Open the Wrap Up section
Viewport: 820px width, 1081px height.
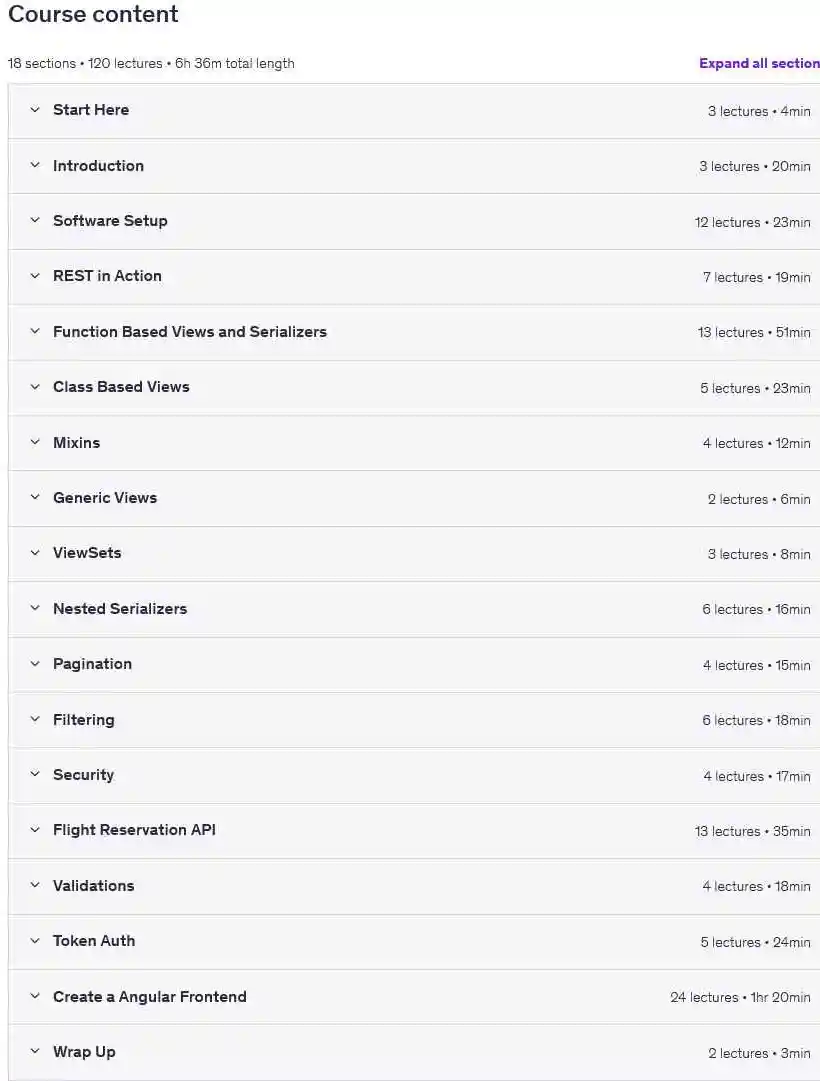click(414, 1053)
